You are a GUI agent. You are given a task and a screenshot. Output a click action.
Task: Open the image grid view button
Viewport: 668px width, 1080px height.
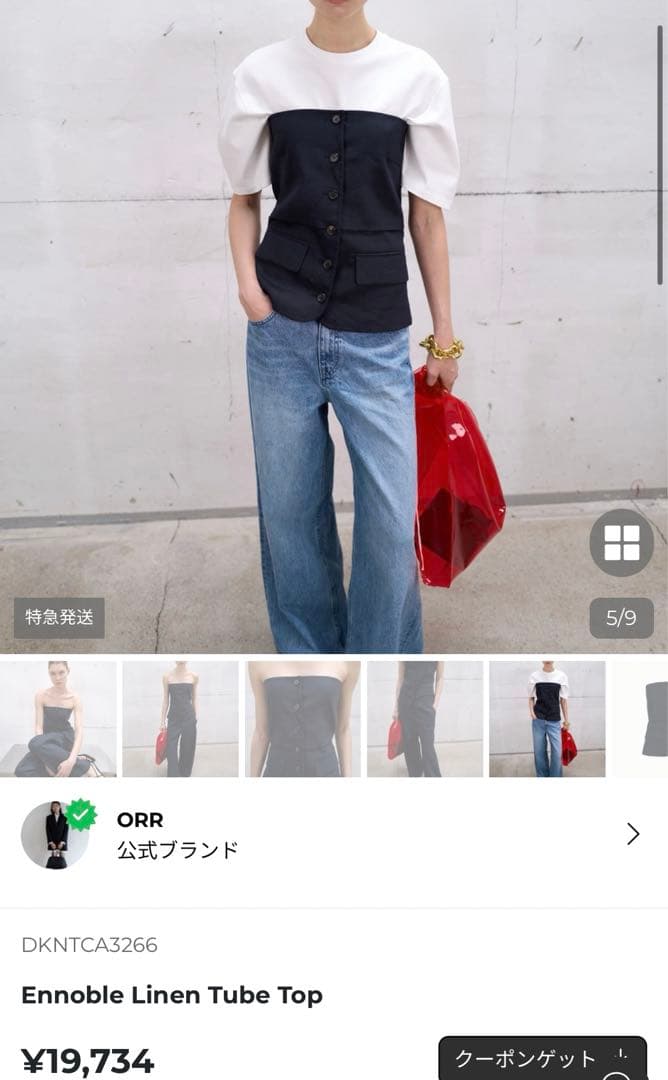point(621,543)
